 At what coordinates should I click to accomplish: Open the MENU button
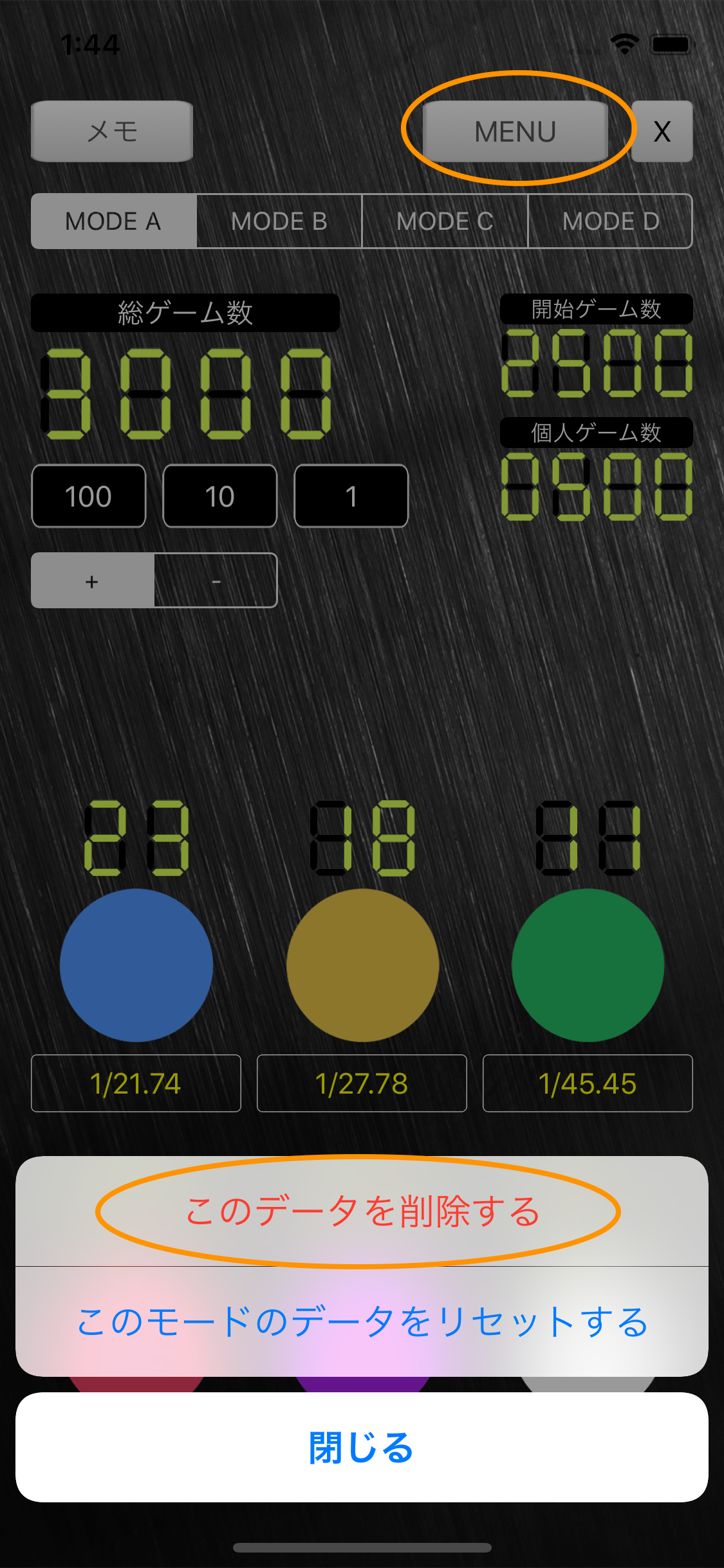coord(515,131)
